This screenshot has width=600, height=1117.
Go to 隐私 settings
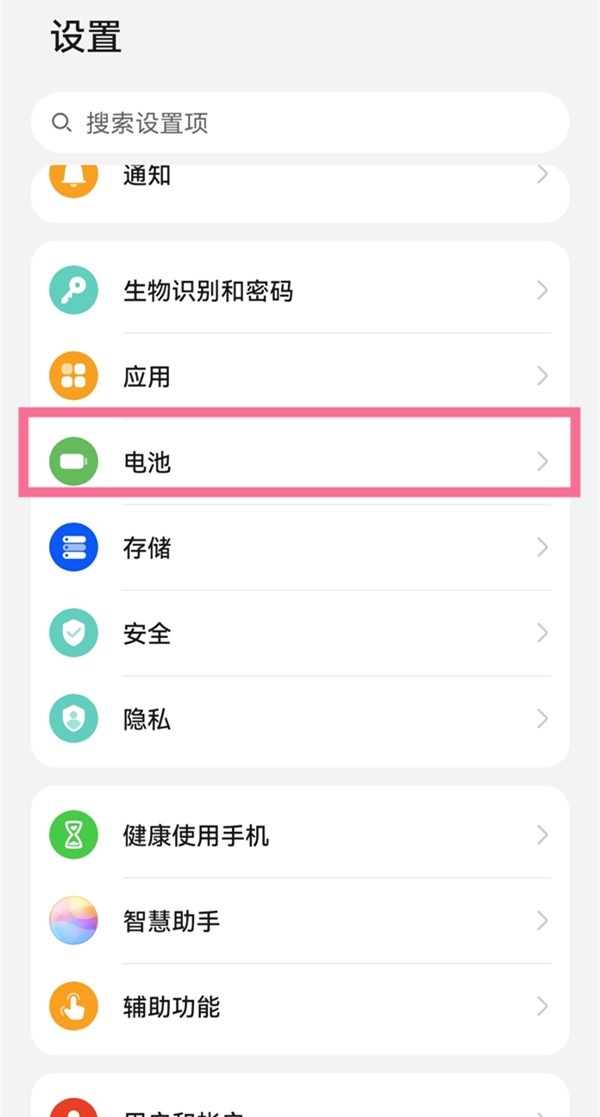click(x=300, y=719)
